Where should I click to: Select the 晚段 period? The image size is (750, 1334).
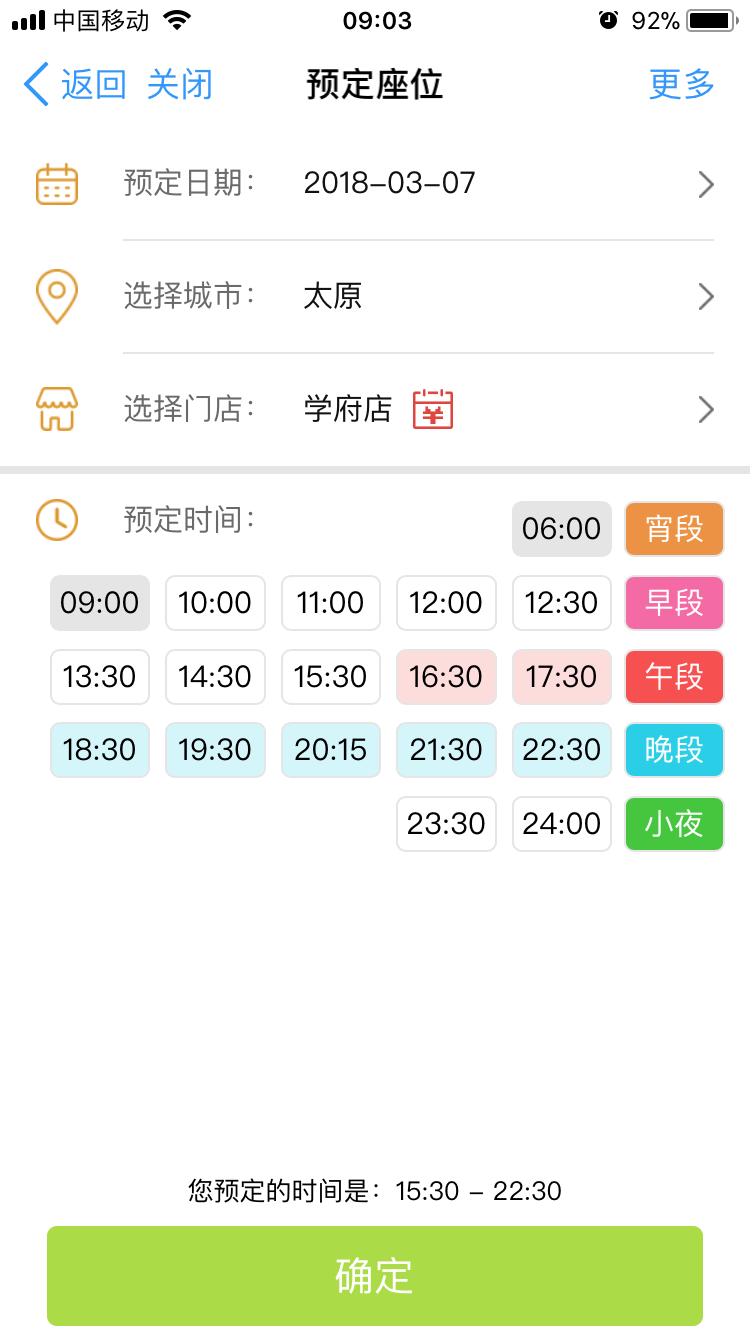pos(674,750)
